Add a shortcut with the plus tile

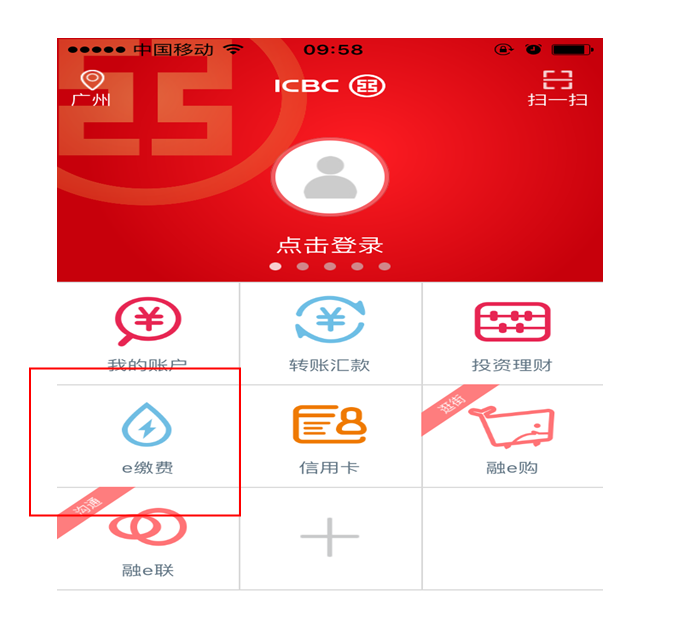[x=329, y=537]
